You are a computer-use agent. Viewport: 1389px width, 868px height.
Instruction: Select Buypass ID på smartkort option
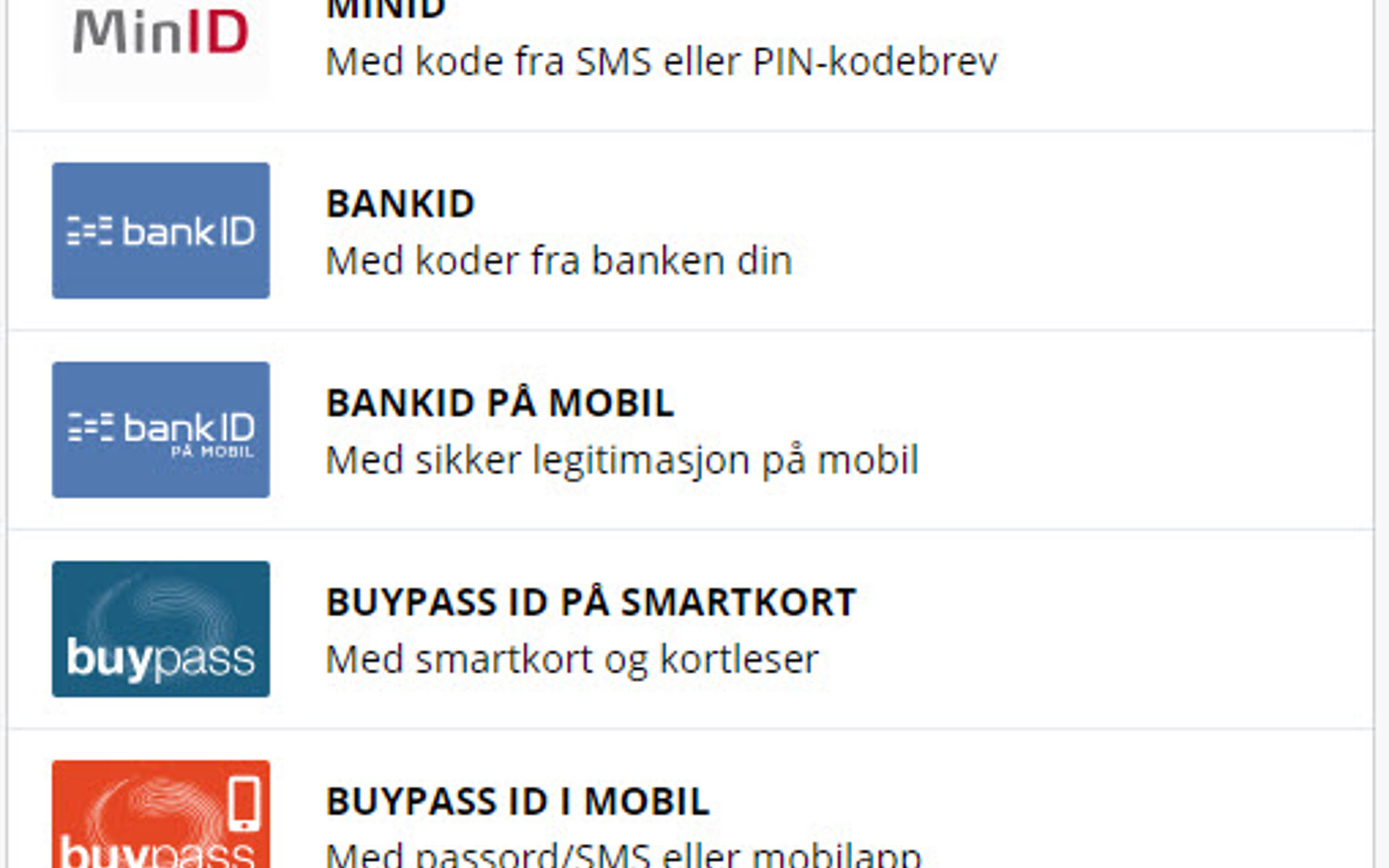point(590,629)
